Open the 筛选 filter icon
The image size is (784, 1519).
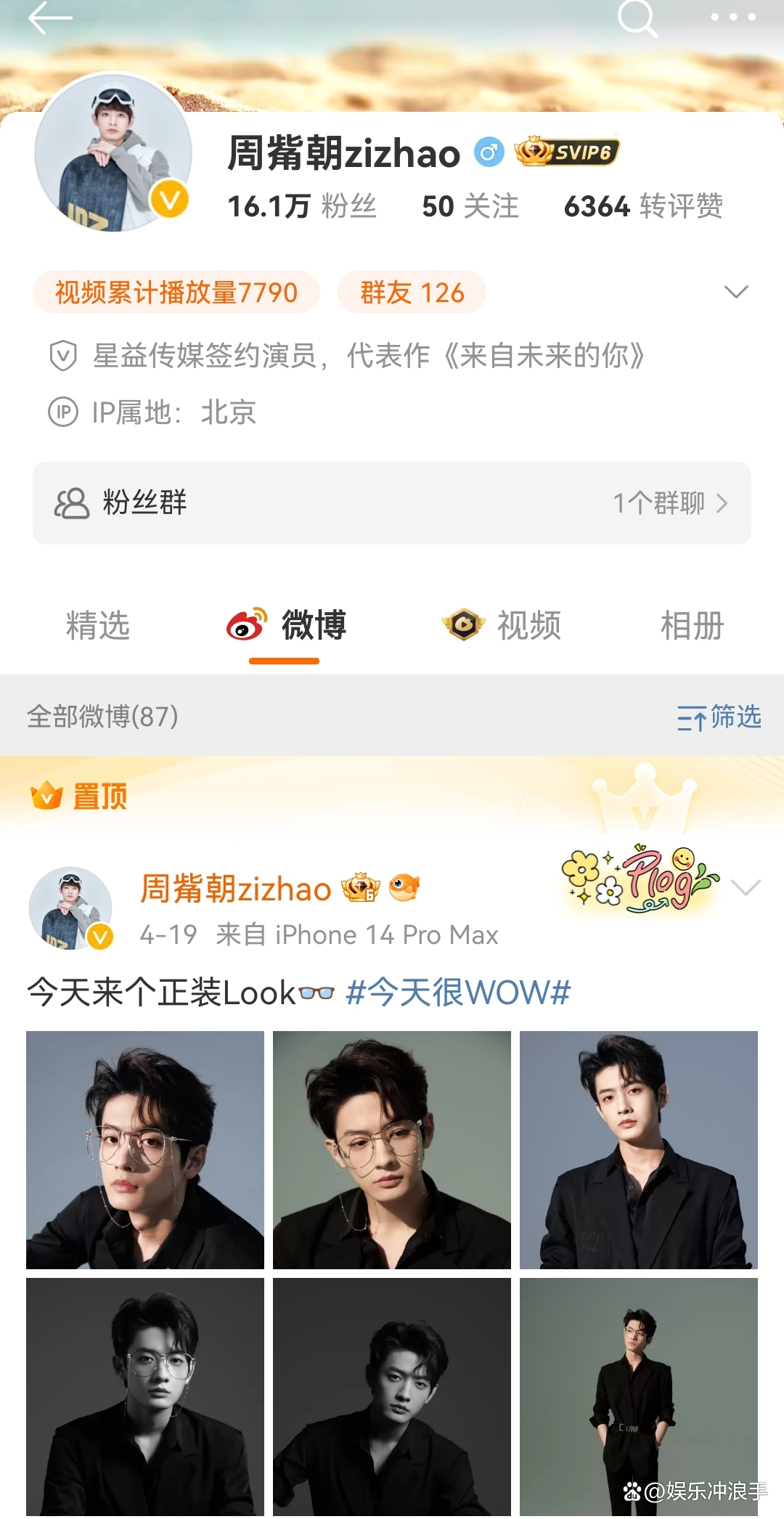719,717
